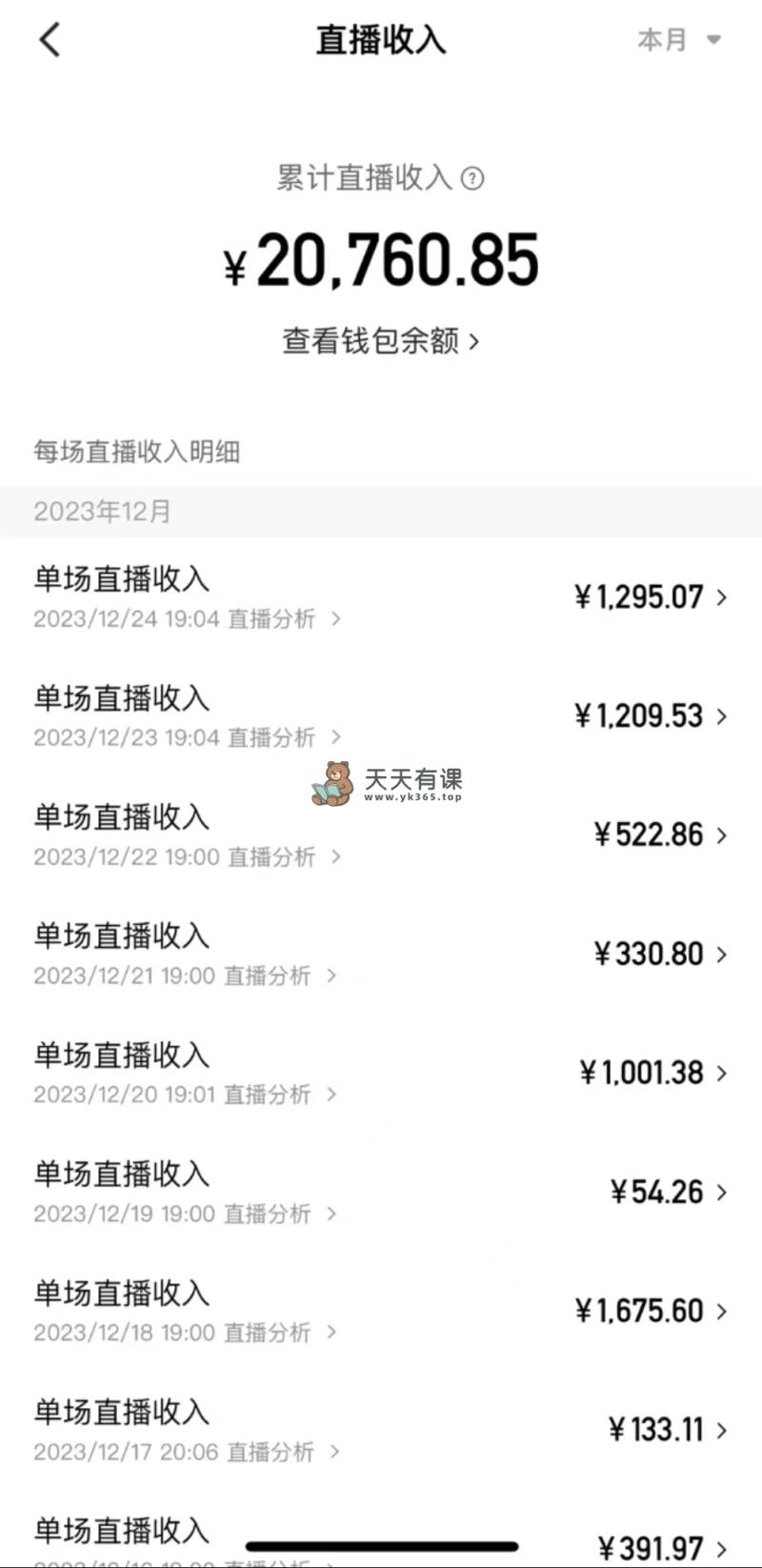Open 直播分析 for the 2023/12/19 stream
762x1568 pixels.
[x=280, y=1215]
